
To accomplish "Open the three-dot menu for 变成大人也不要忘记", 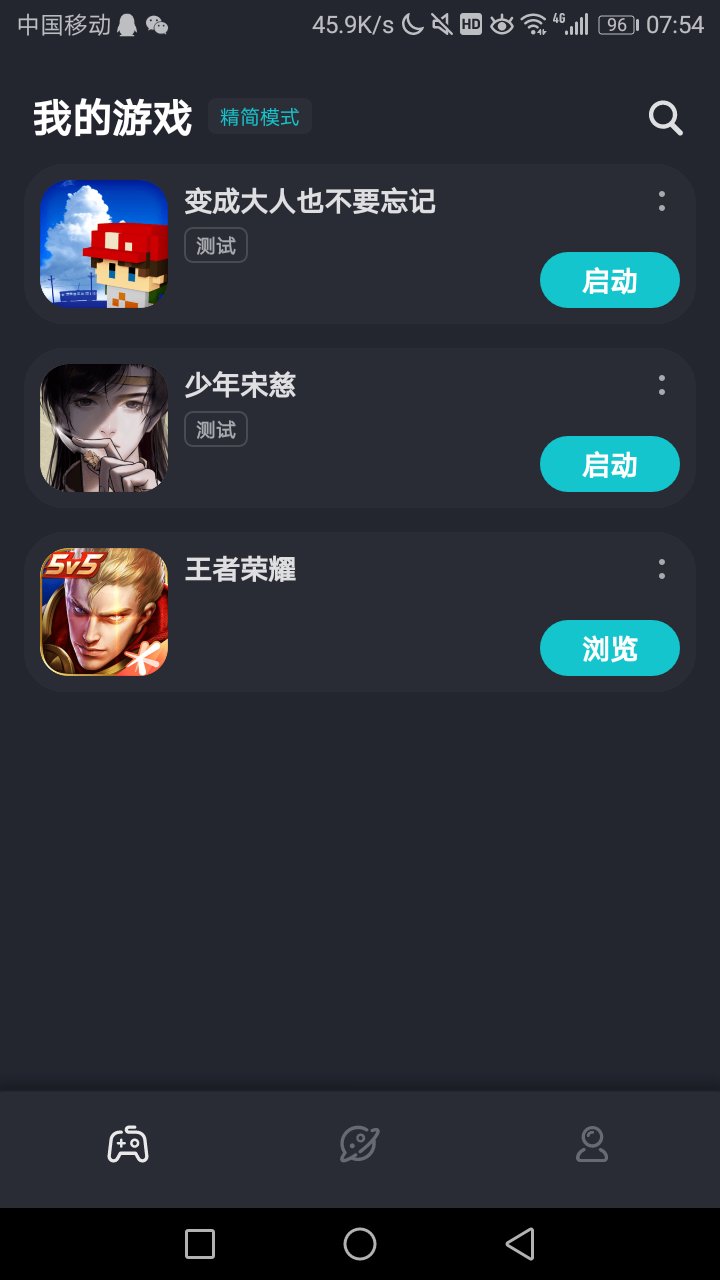I will tap(661, 201).
